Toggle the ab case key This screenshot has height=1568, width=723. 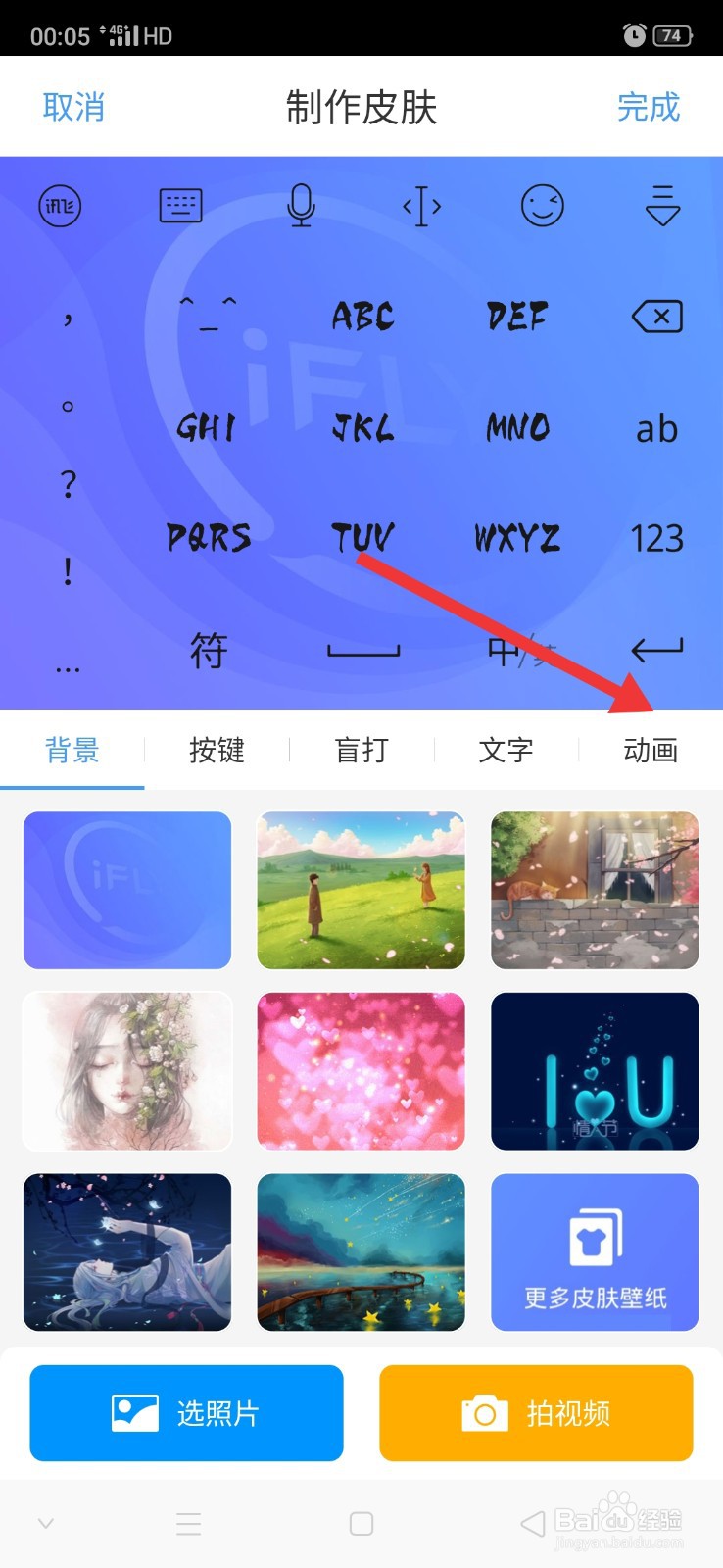(658, 428)
